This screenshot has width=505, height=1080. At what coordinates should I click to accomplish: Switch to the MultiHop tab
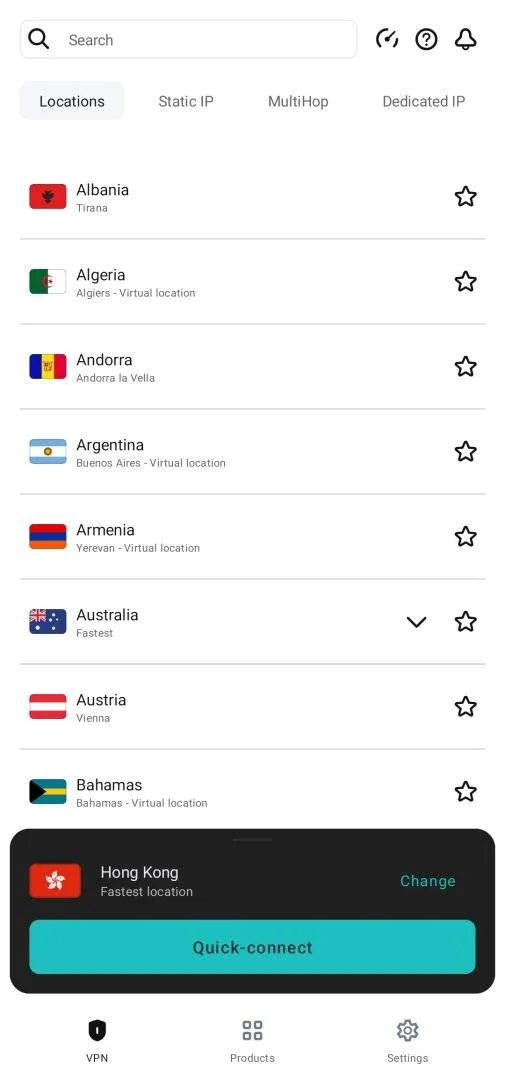[x=298, y=101]
